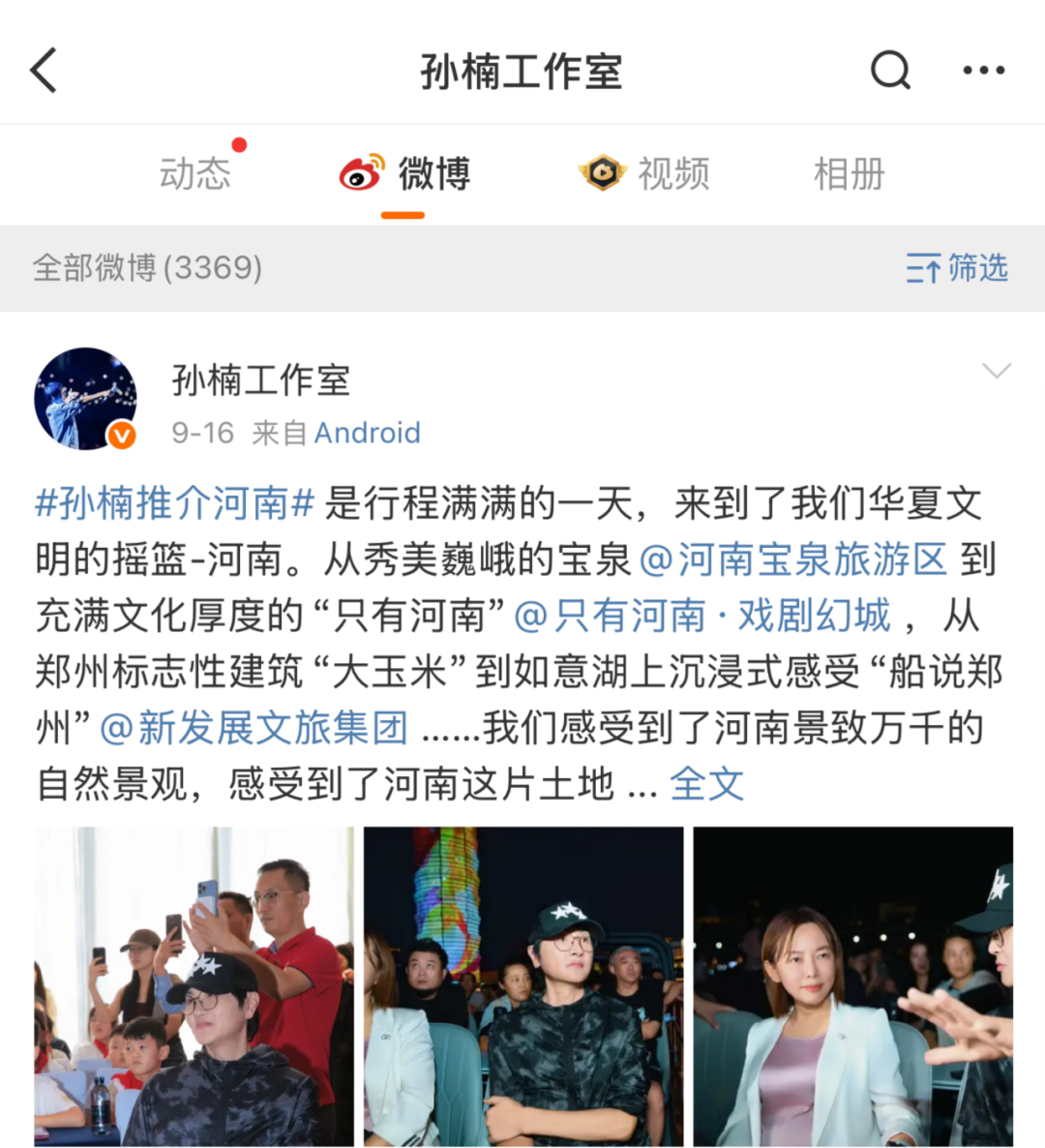
Task: Visit the @只有河南·戏剧幻城 mention
Action: tap(702, 616)
